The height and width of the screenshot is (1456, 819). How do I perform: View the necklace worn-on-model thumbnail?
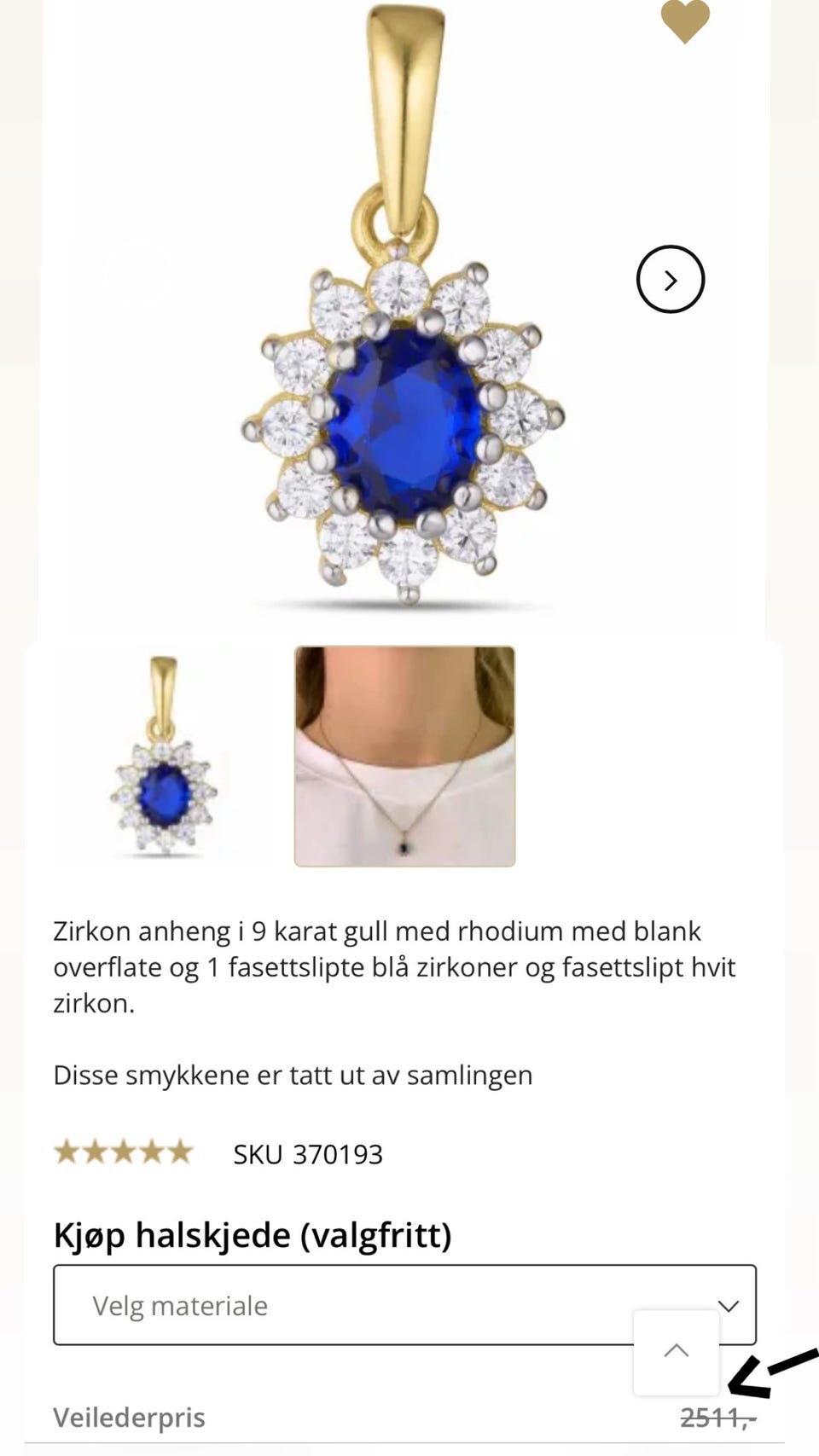pyautogui.click(x=404, y=757)
